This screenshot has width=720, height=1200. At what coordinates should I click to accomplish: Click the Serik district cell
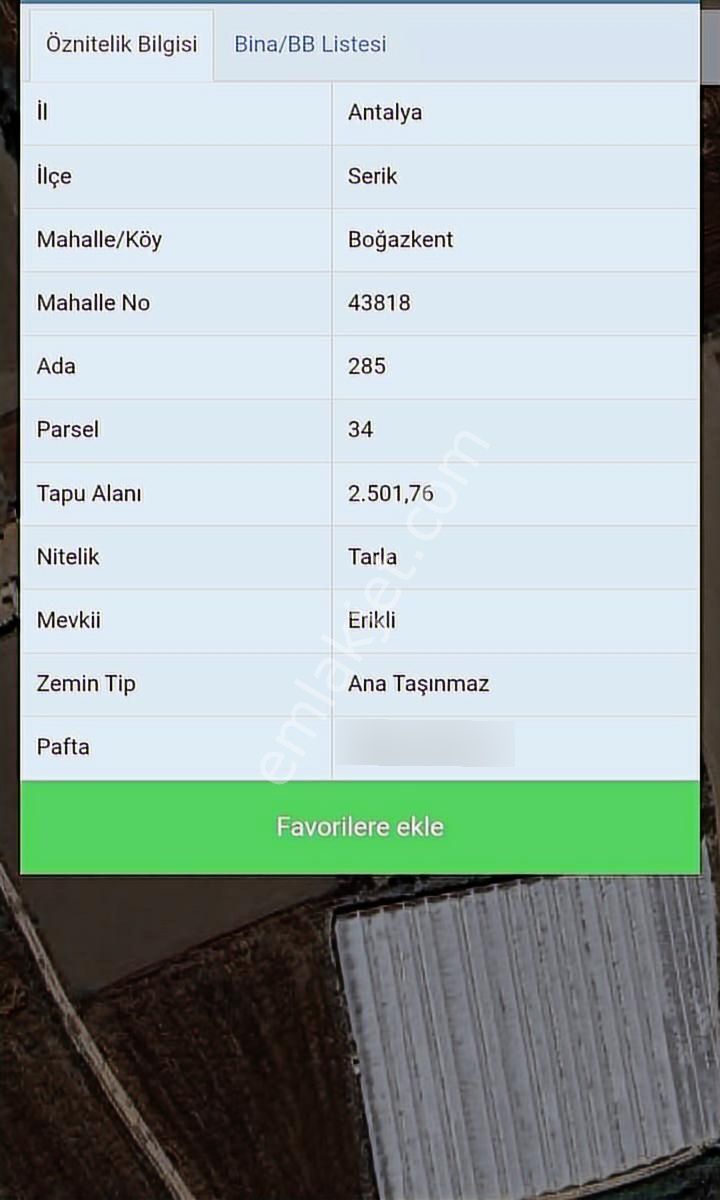tap(371, 176)
